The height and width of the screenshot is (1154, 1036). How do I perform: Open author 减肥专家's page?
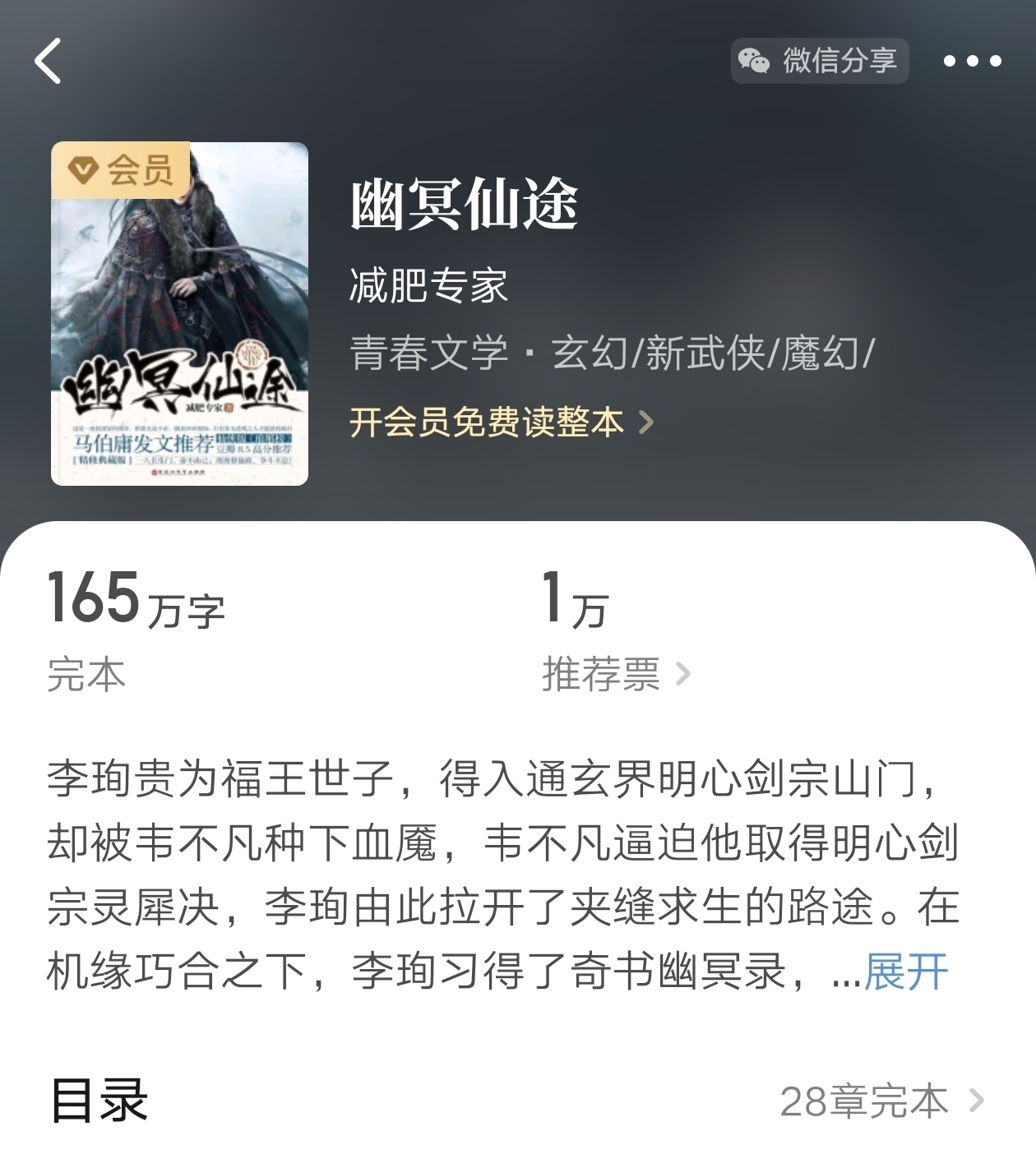tap(428, 285)
